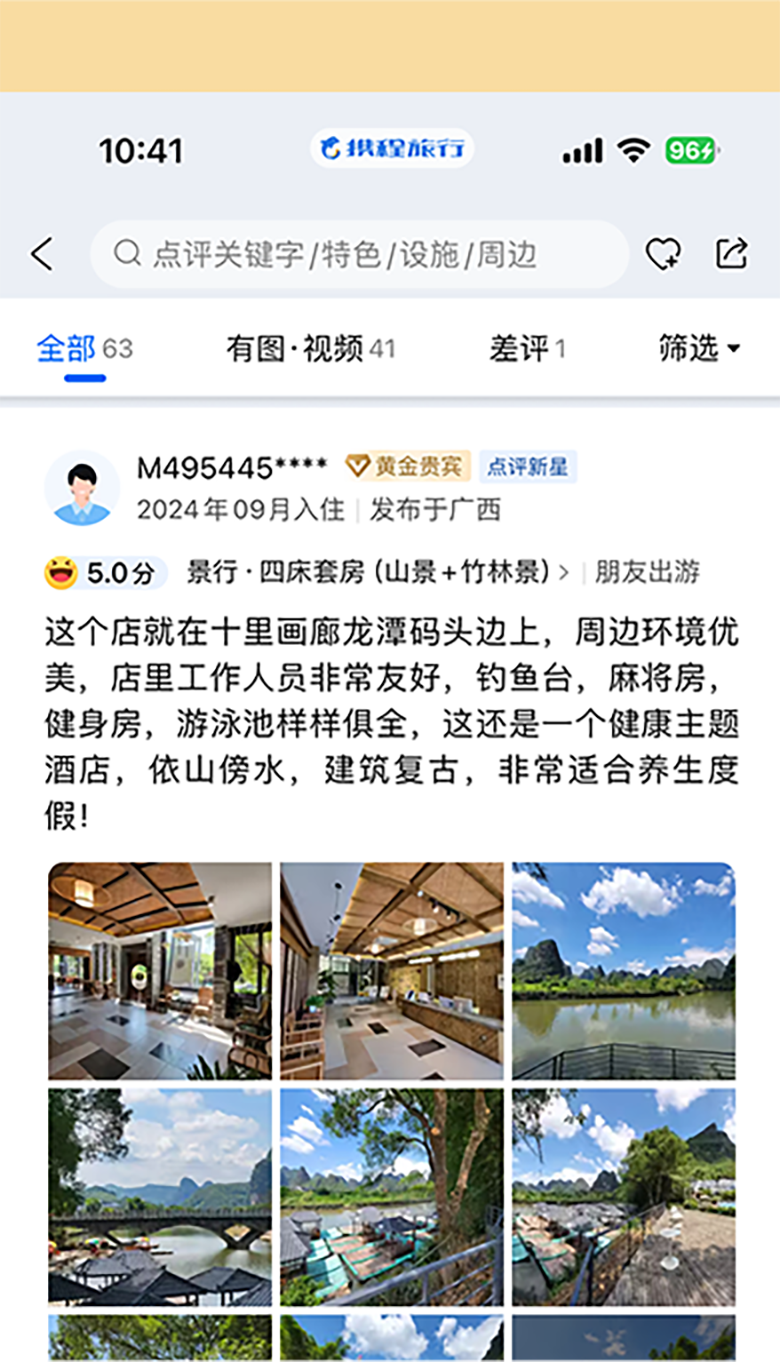Screen dimensions: 780x1362
Task: Switch to the 差评 tab
Action: click(527, 349)
